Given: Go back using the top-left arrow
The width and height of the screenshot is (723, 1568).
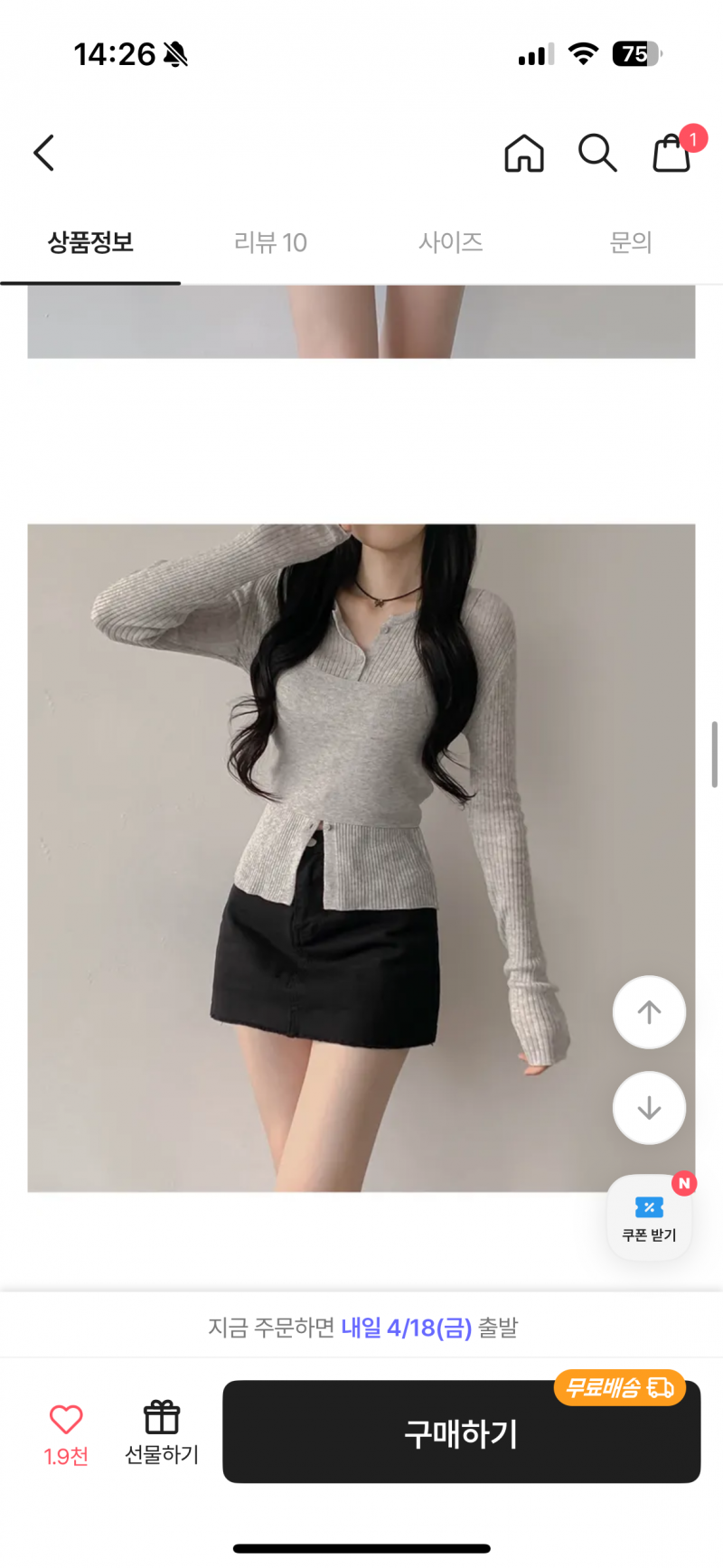Looking at the screenshot, I should 44,153.
